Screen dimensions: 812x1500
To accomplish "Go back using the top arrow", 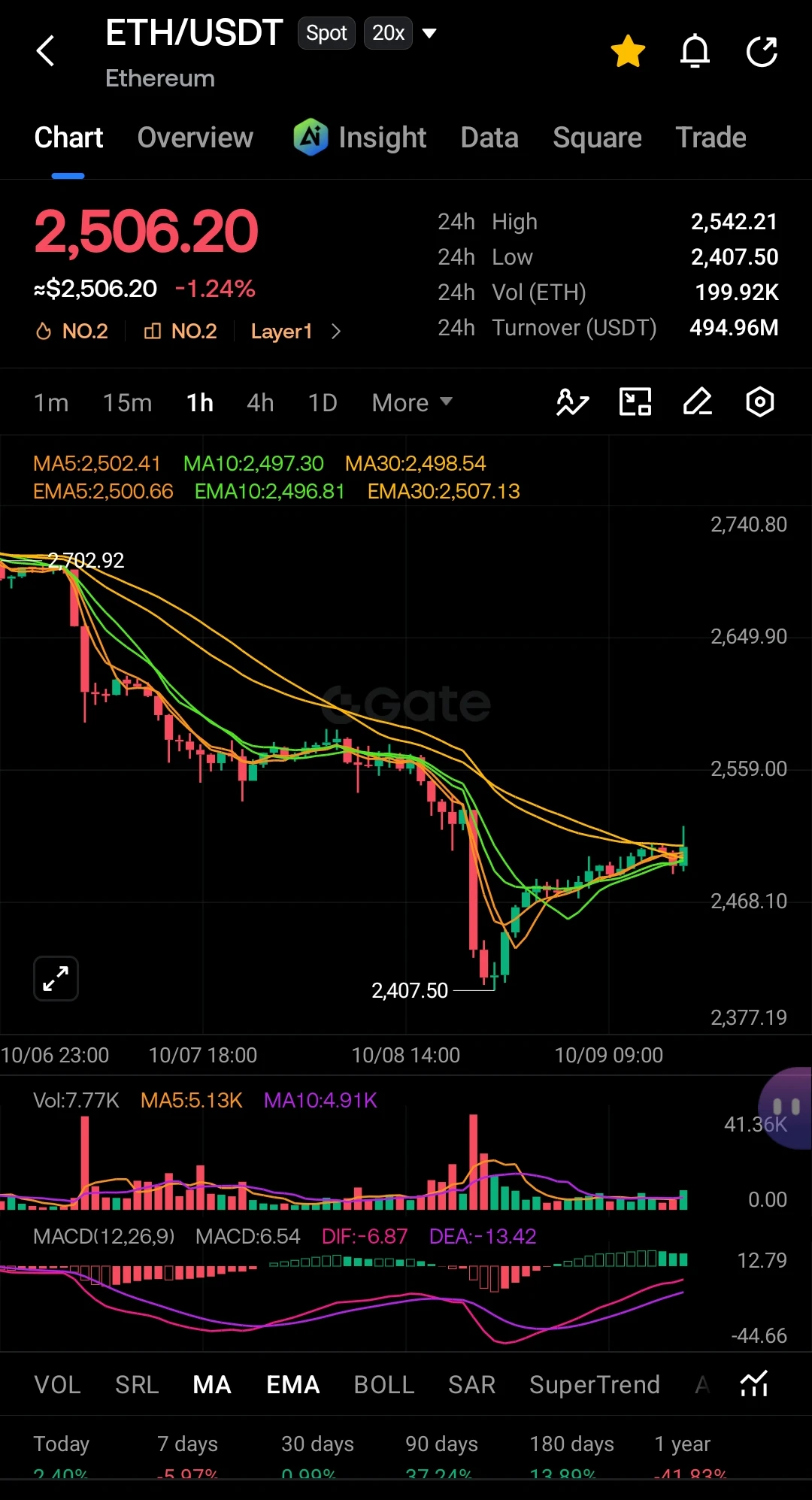I will [46, 51].
